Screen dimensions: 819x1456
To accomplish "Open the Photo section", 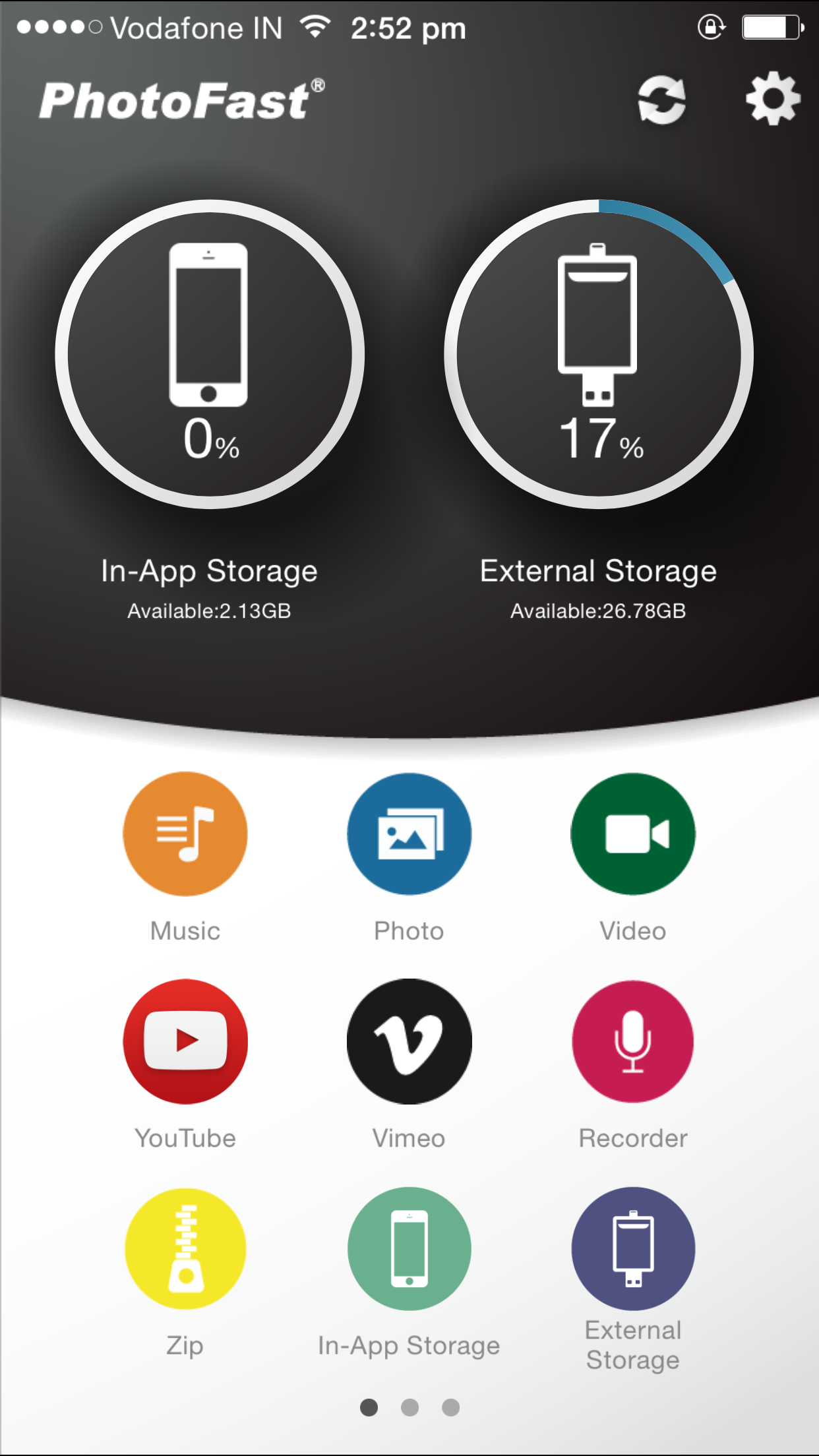I will coord(409,834).
